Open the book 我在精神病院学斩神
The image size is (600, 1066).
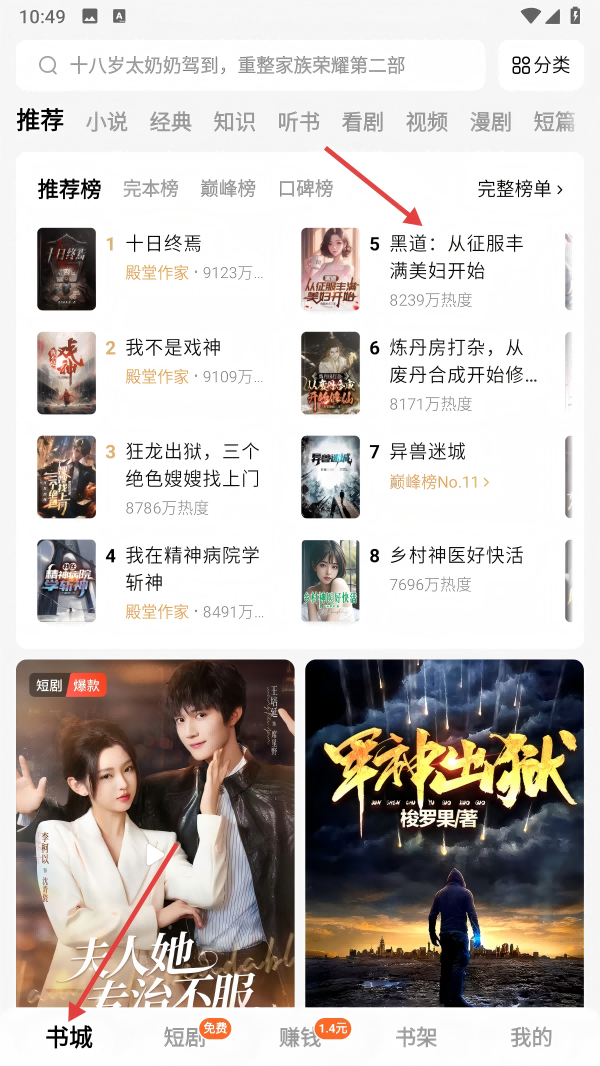pos(192,568)
